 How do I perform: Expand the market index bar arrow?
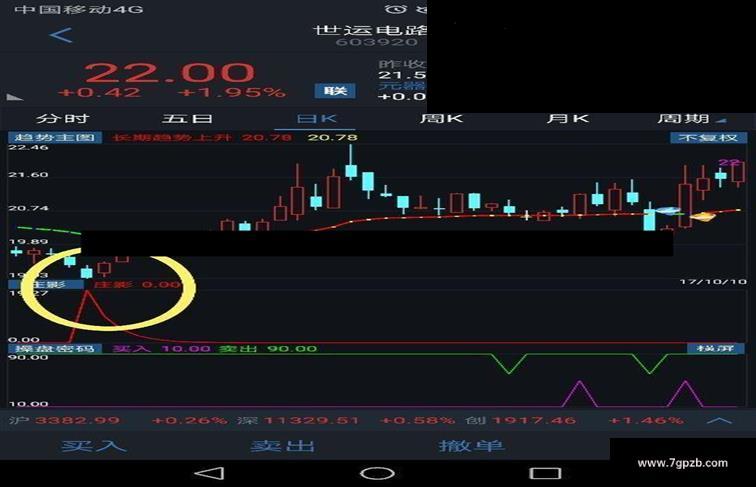pos(719,420)
